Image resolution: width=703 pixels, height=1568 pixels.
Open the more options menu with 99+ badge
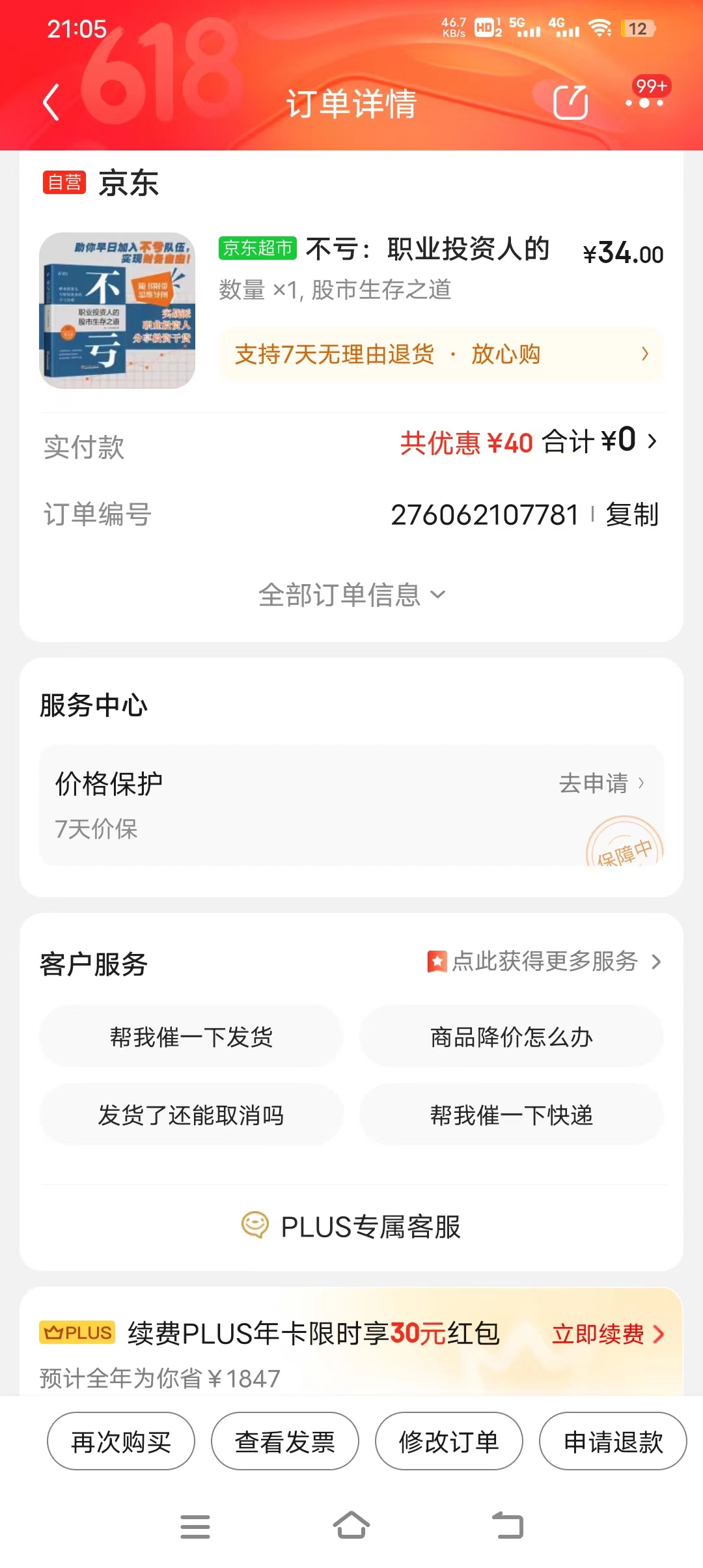click(644, 102)
